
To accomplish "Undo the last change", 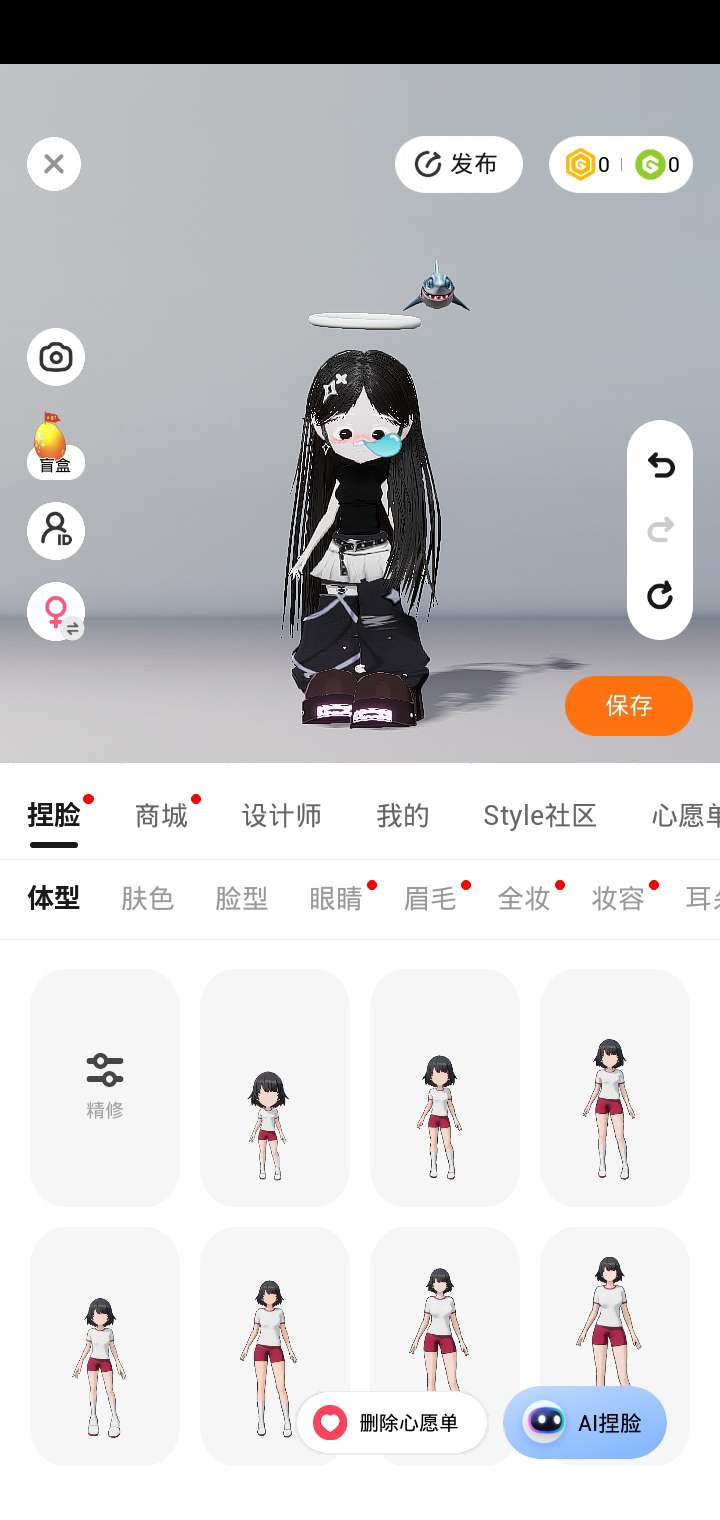I will pyautogui.click(x=660, y=465).
